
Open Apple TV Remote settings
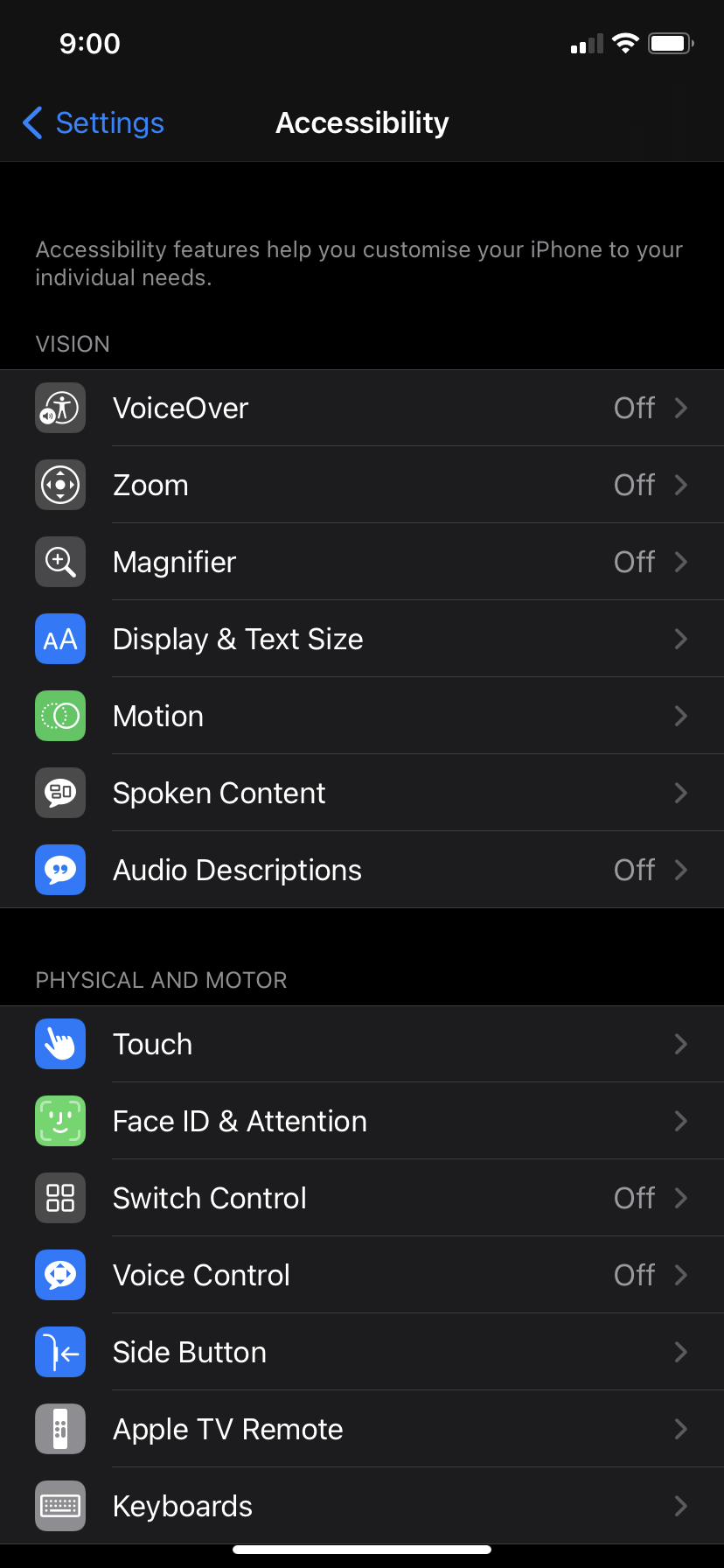click(x=362, y=1429)
